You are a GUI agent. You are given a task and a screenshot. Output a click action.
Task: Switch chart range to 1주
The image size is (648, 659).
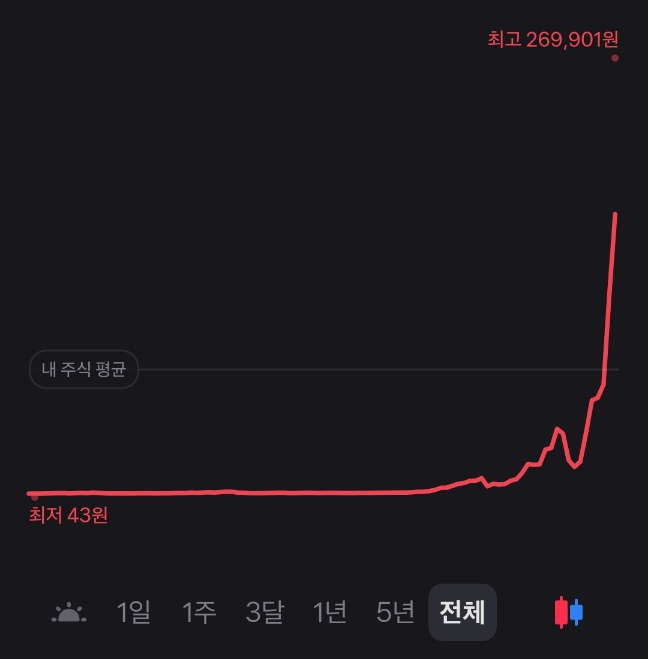(199, 612)
